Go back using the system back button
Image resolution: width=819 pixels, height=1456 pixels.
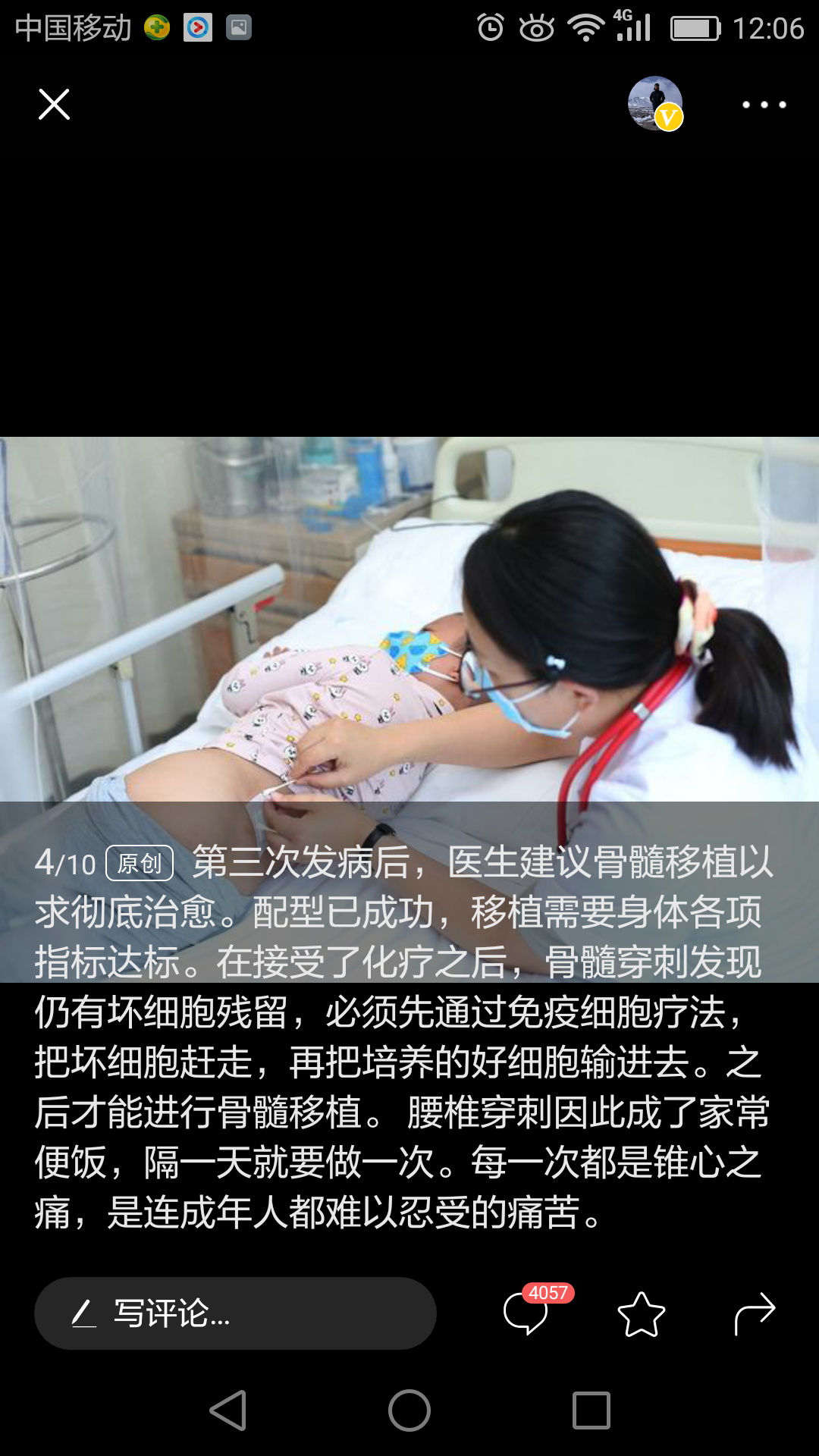(x=227, y=1410)
